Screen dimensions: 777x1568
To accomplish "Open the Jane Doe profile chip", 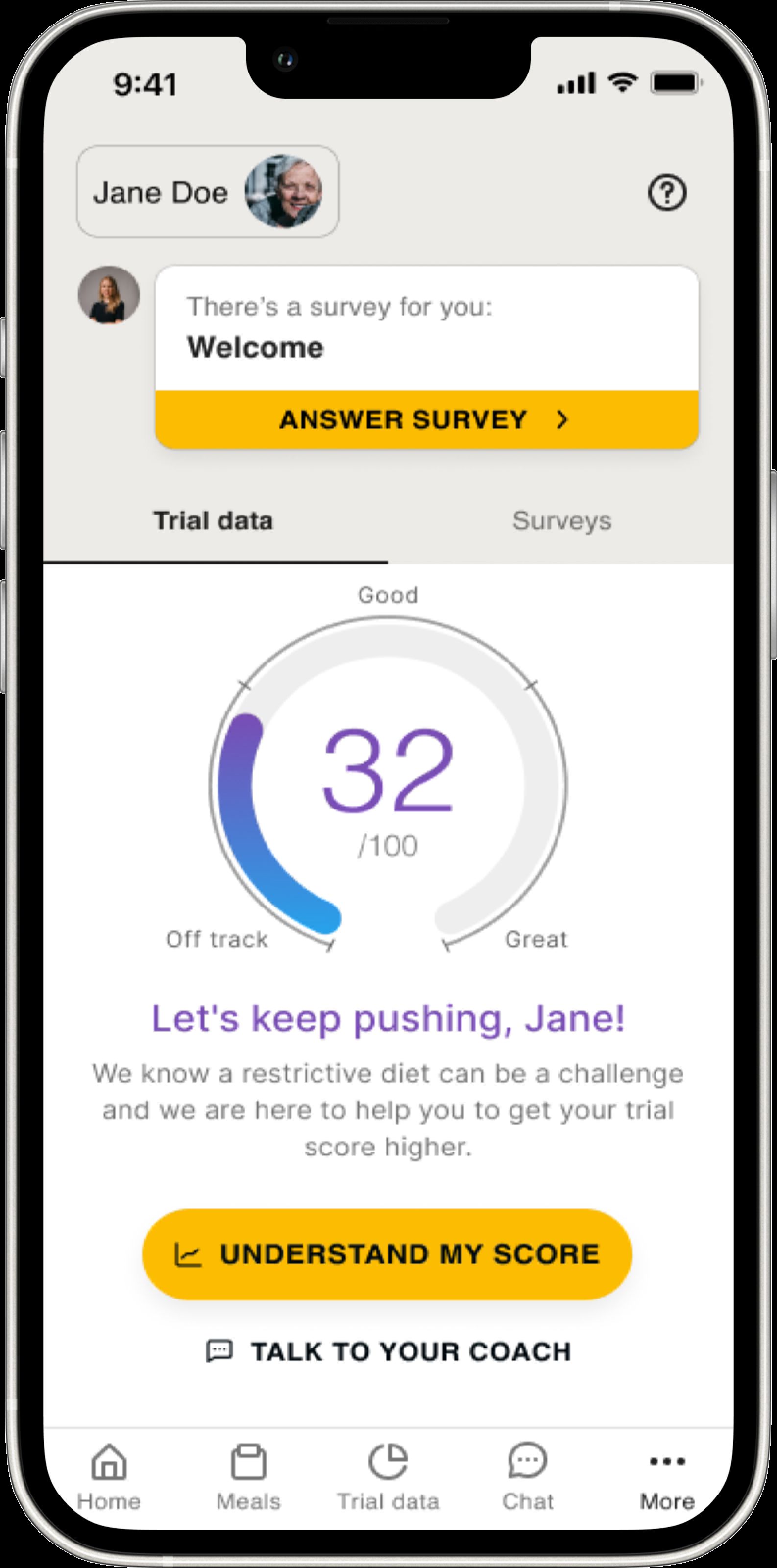I will coord(208,191).
